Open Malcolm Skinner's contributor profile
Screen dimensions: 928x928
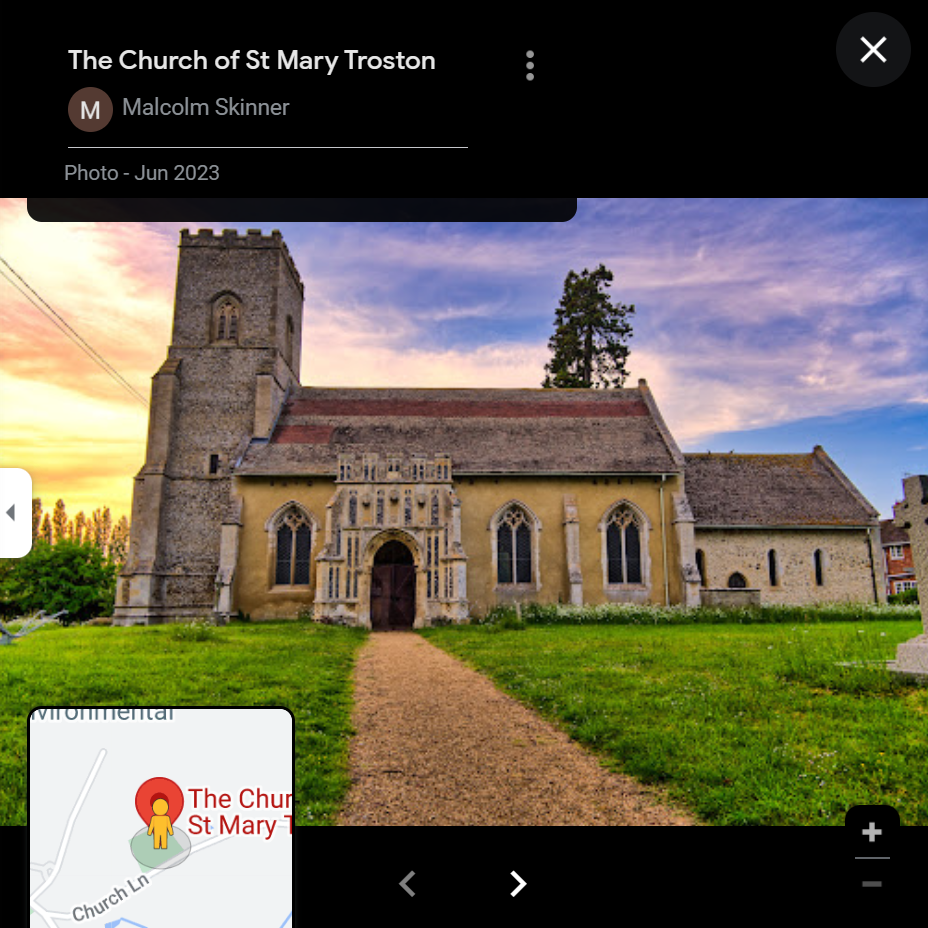(205, 108)
